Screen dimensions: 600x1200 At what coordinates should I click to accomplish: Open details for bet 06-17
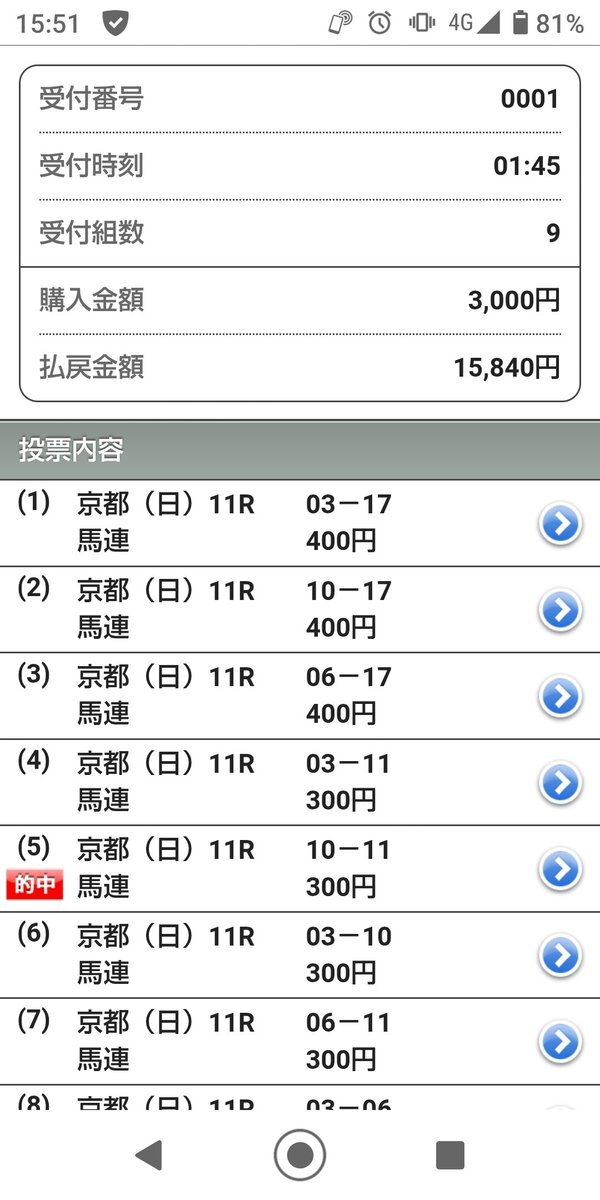coord(560,697)
